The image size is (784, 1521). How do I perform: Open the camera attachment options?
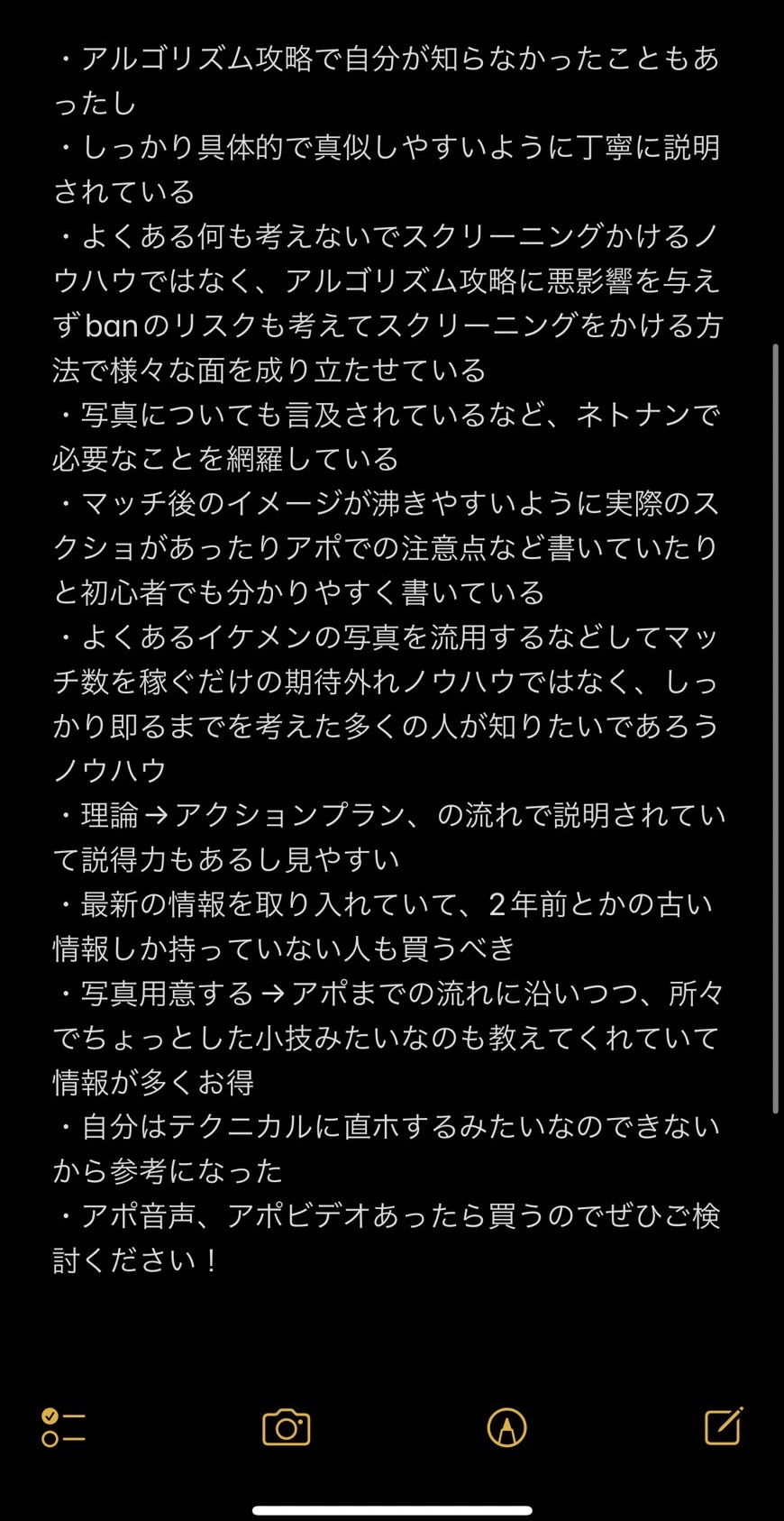click(286, 1427)
